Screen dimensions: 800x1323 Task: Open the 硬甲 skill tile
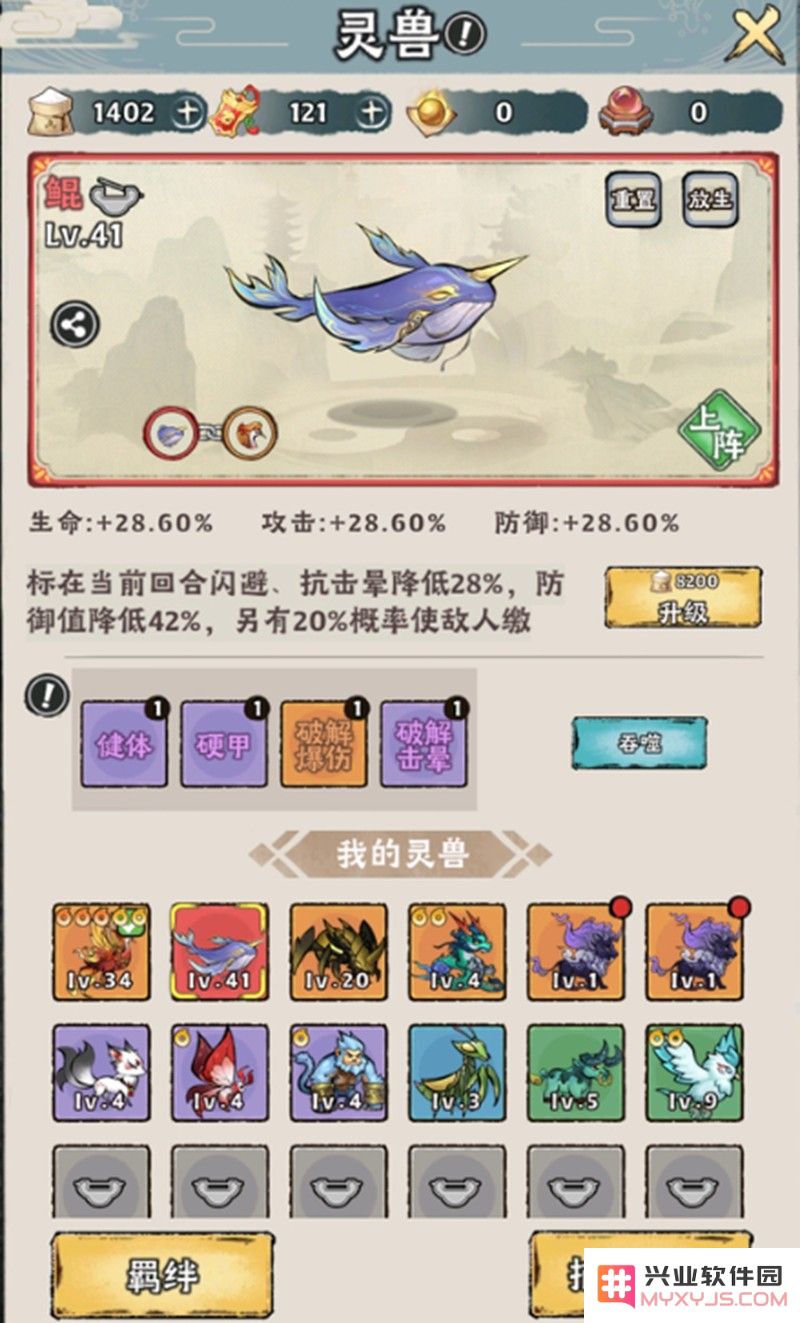pyautogui.click(x=224, y=744)
